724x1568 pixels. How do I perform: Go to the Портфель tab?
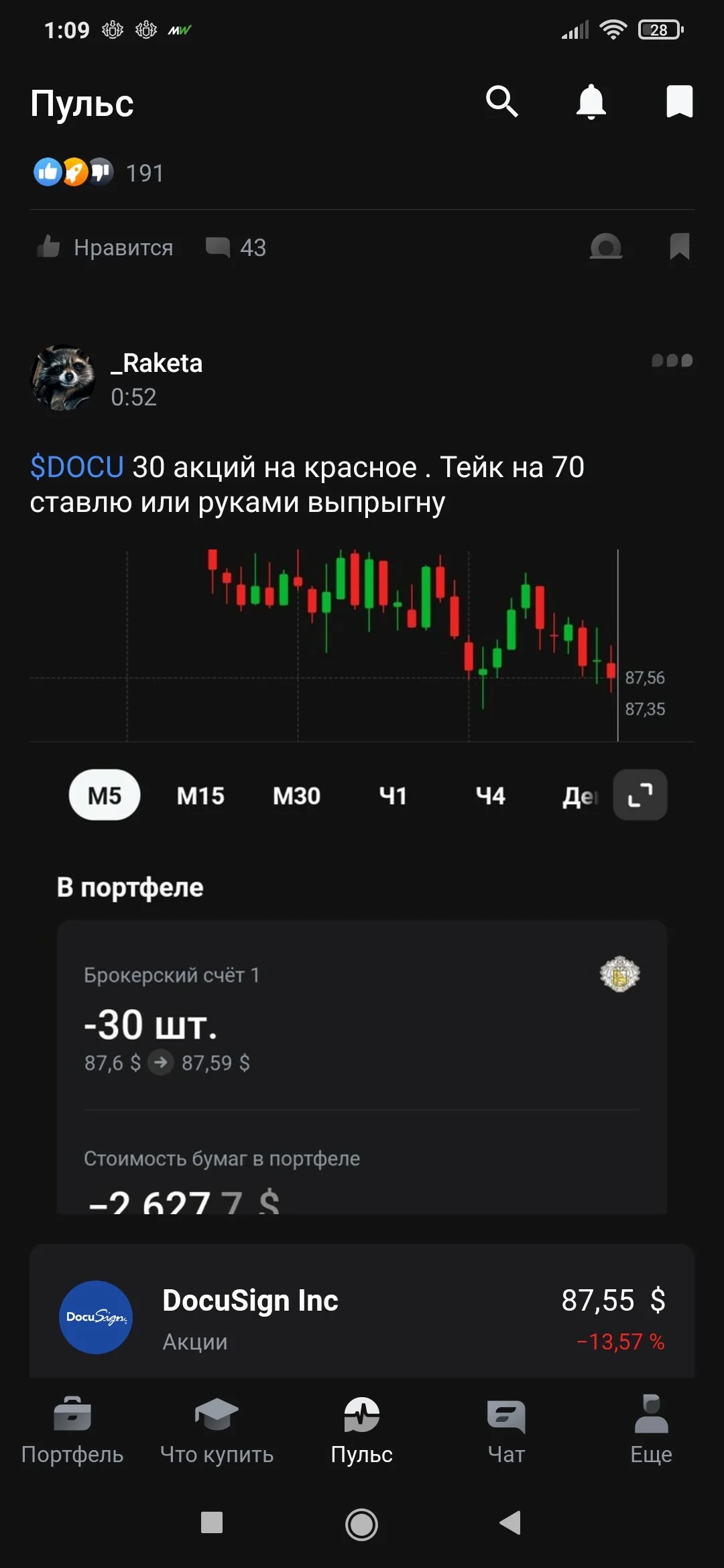coord(72,1430)
